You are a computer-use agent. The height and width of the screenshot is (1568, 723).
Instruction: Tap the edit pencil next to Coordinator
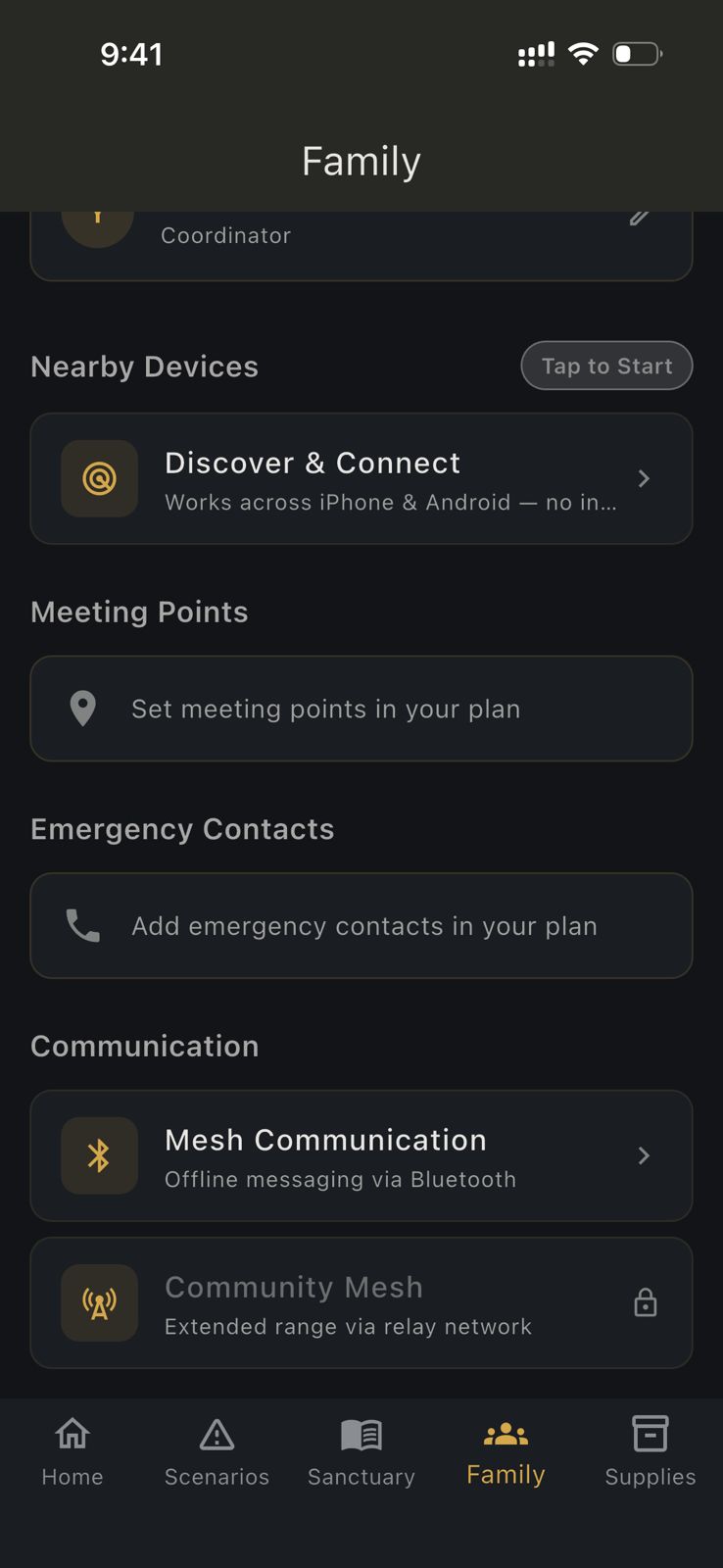639,217
